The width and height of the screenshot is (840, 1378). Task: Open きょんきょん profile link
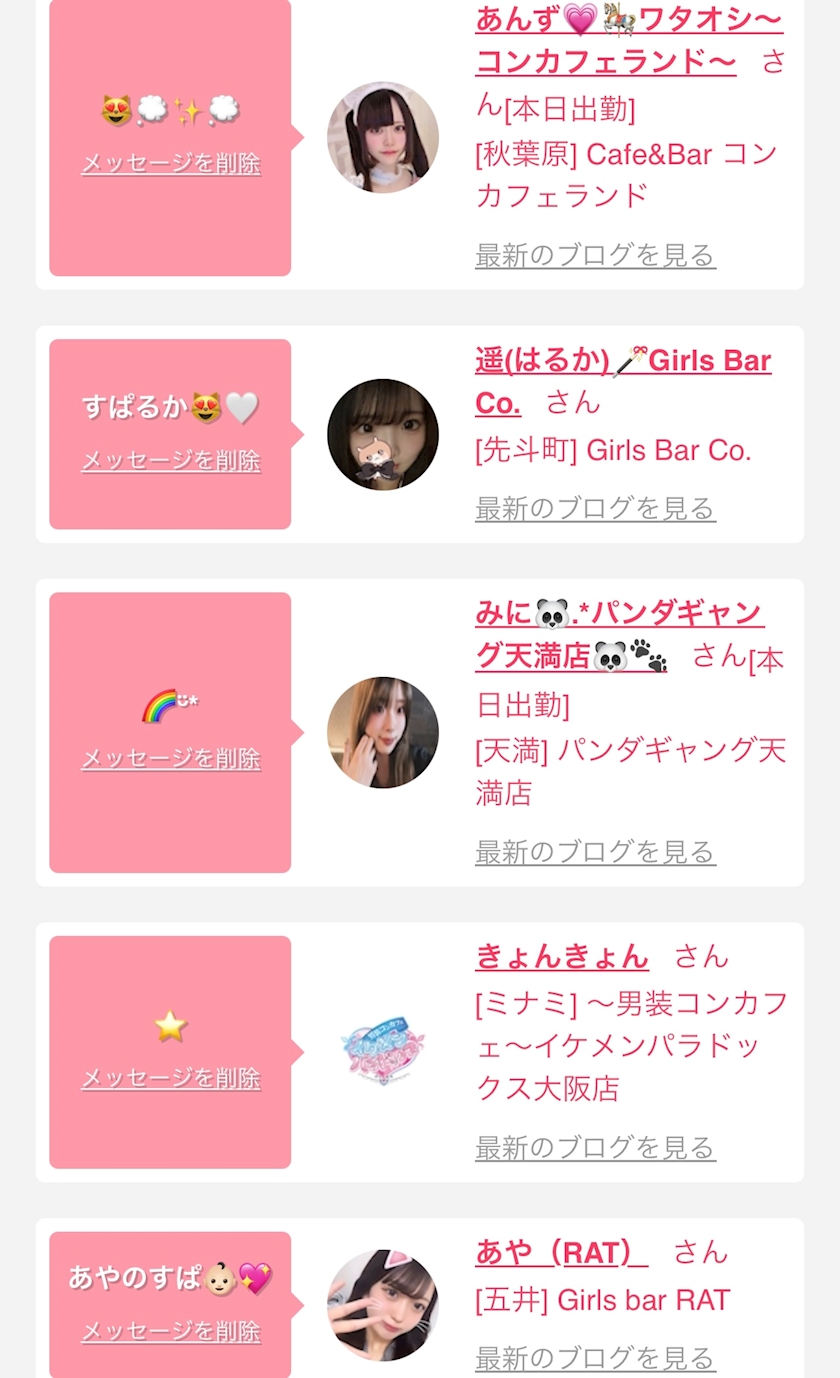[x=562, y=957]
